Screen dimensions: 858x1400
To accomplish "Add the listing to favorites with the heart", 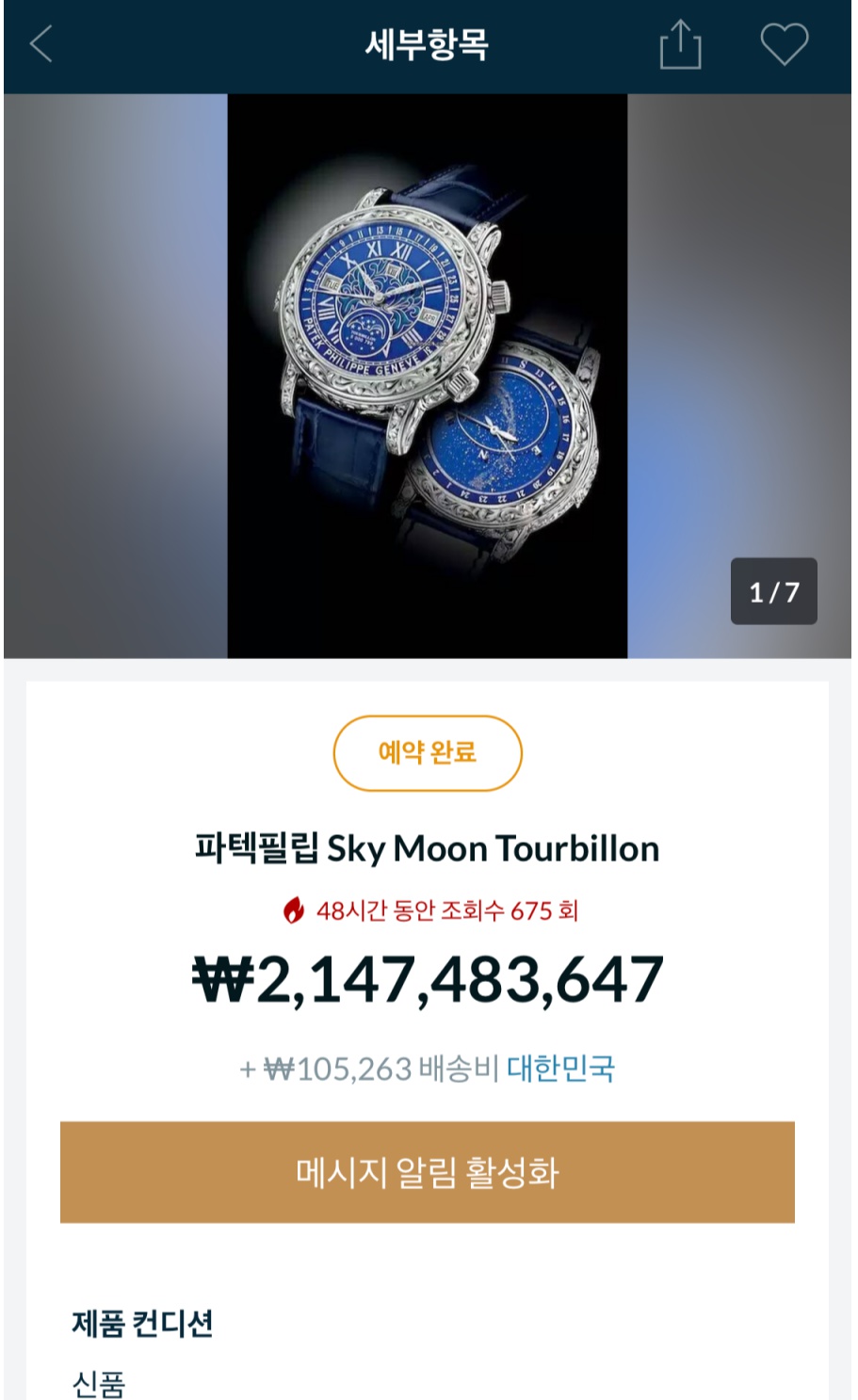I will (784, 44).
